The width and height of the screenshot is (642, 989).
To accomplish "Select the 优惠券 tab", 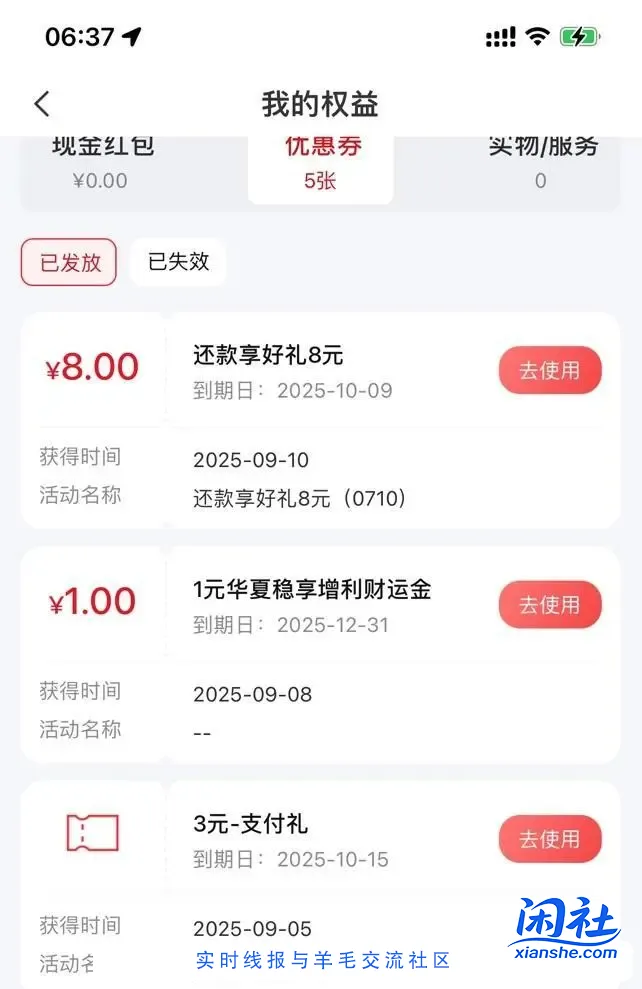I will [320, 163].
